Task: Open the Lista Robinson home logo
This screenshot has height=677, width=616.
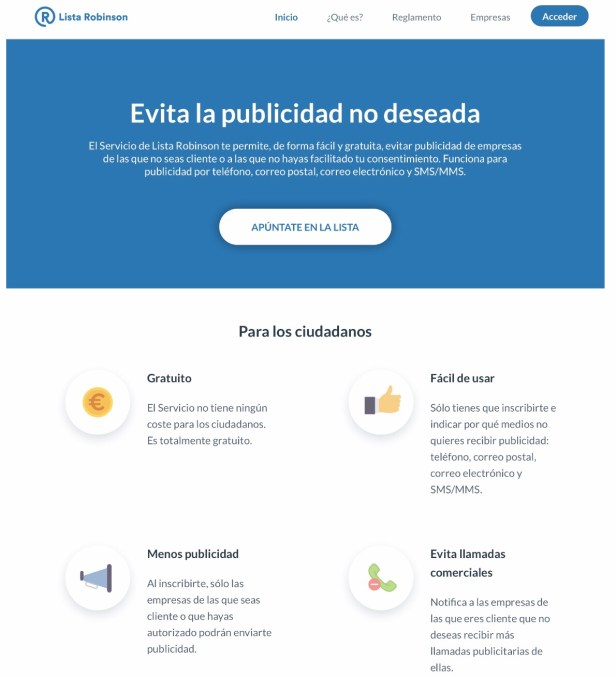Action: pyautogui.click(x=81, y=17)
